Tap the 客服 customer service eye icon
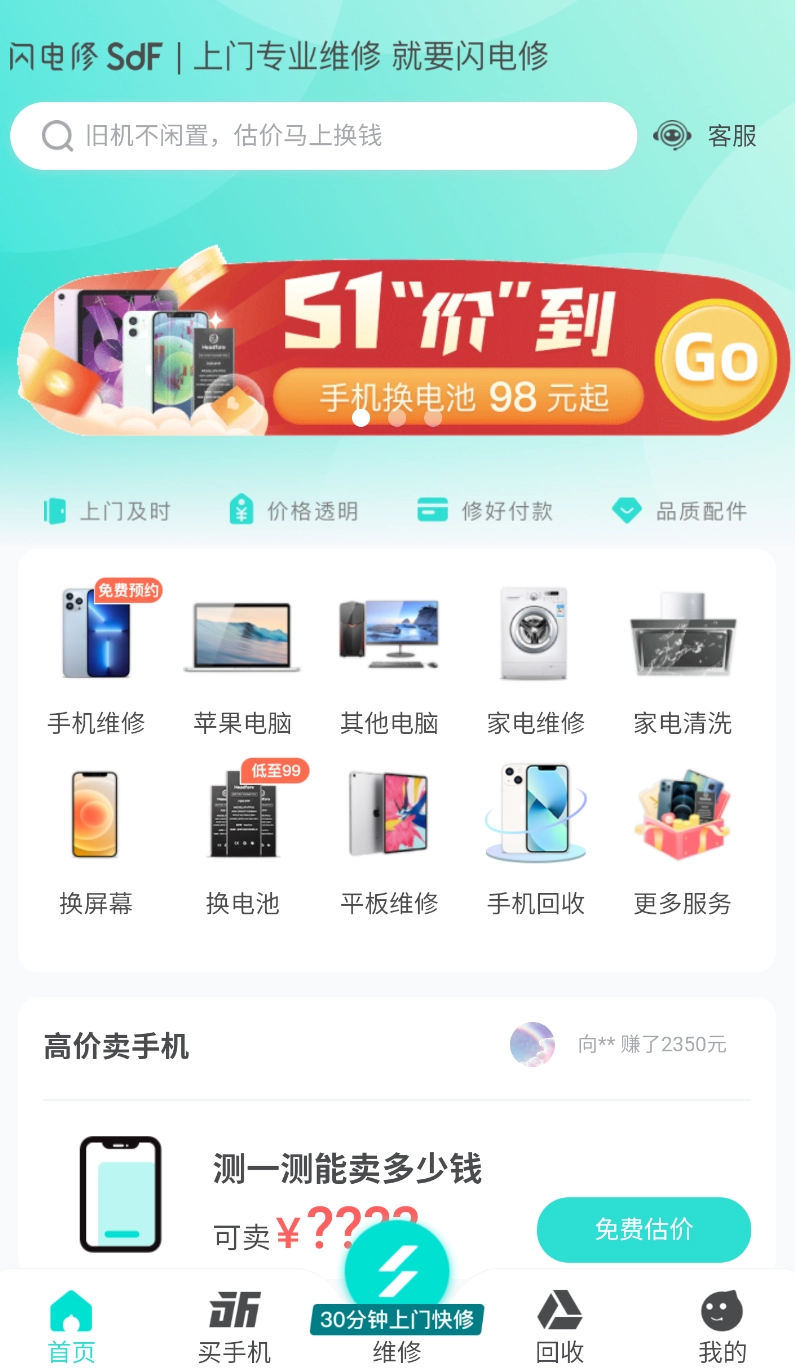Viewport: 795px width, 1368px height. coord(674,135)
